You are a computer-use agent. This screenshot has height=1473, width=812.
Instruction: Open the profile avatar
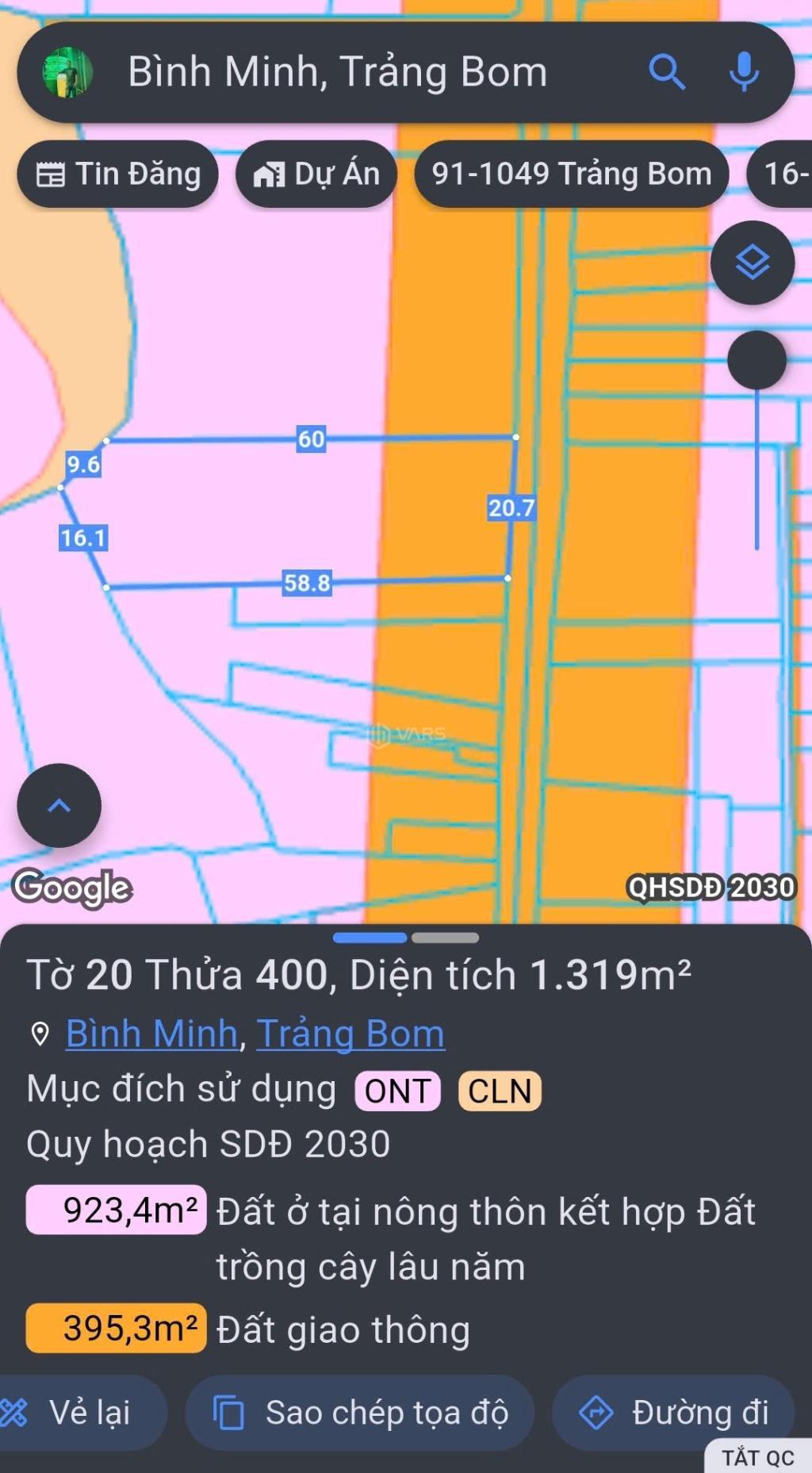click(x=67, y=72)
